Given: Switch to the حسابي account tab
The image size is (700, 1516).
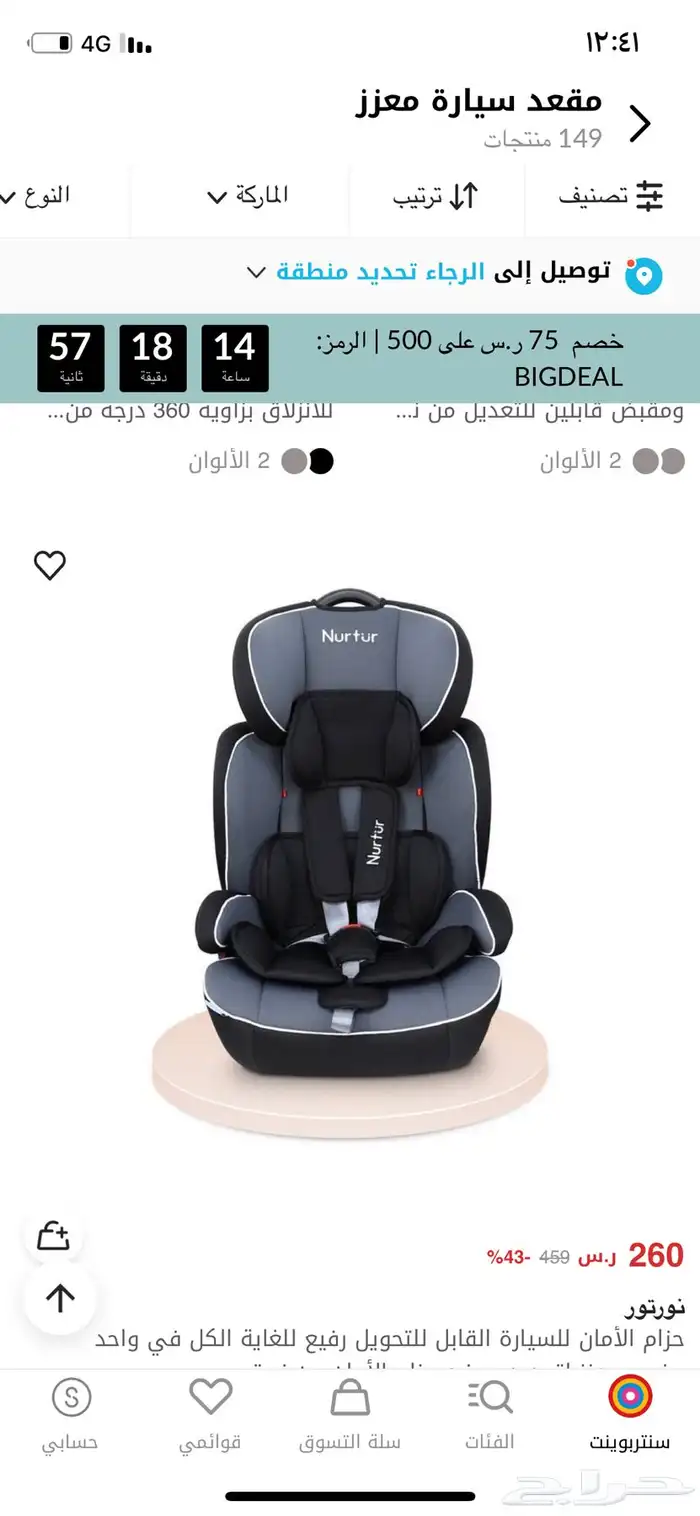Looking at the screenshot, I should (70, 1412).
